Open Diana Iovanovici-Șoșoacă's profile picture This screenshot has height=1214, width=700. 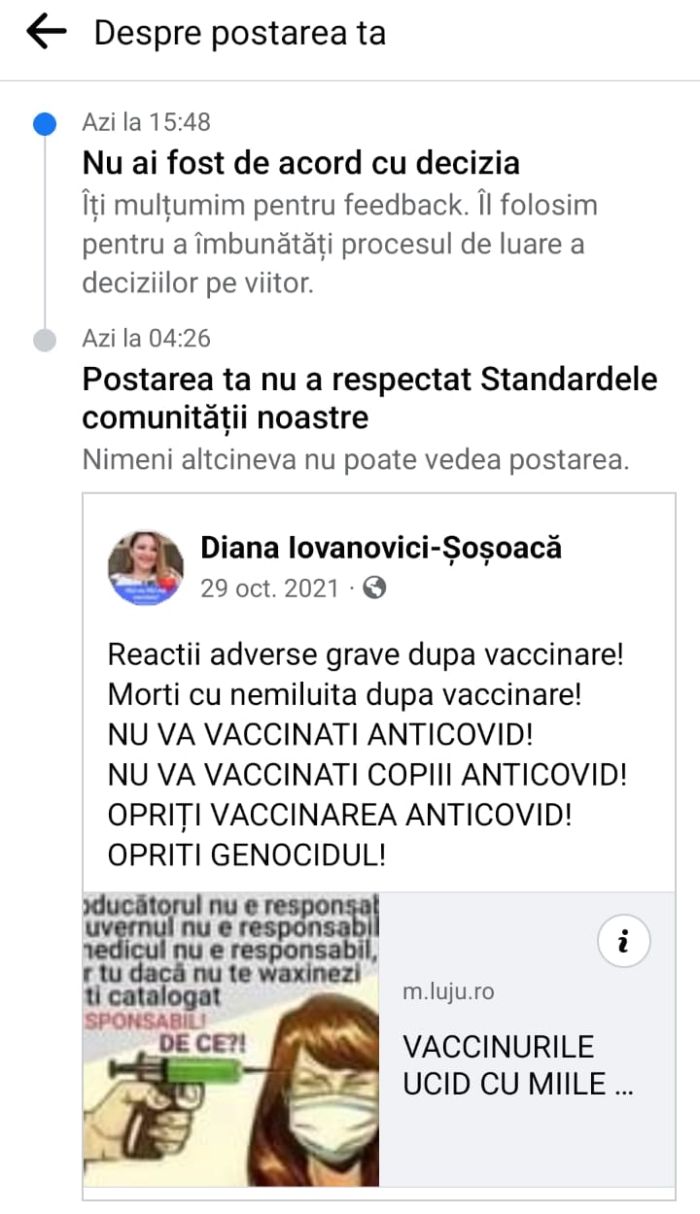tap(146, 567)
